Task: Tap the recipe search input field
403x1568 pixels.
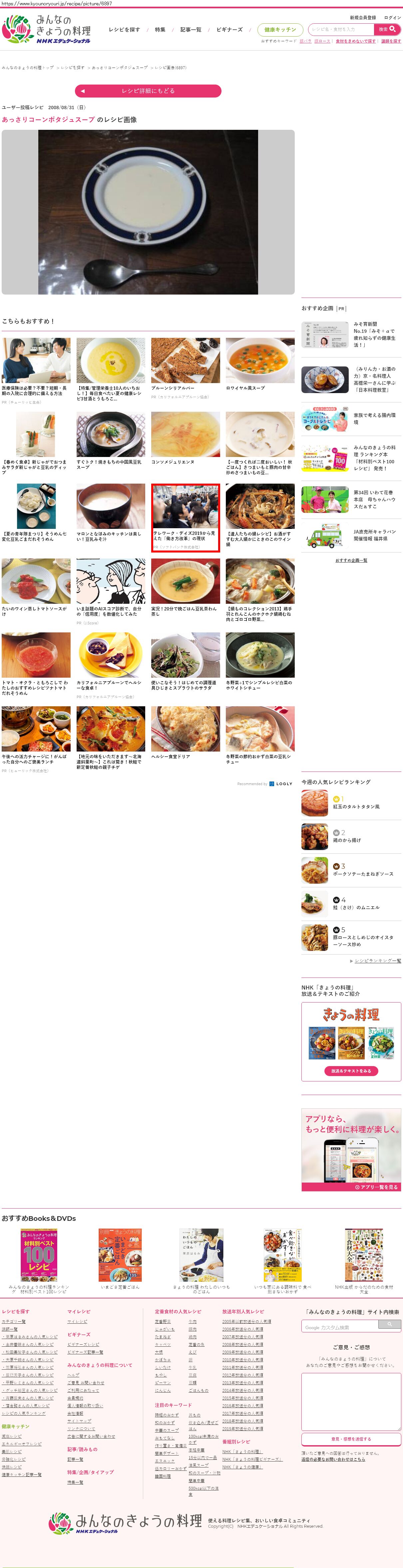Action: pyautogui.click(x=341, y=29)
